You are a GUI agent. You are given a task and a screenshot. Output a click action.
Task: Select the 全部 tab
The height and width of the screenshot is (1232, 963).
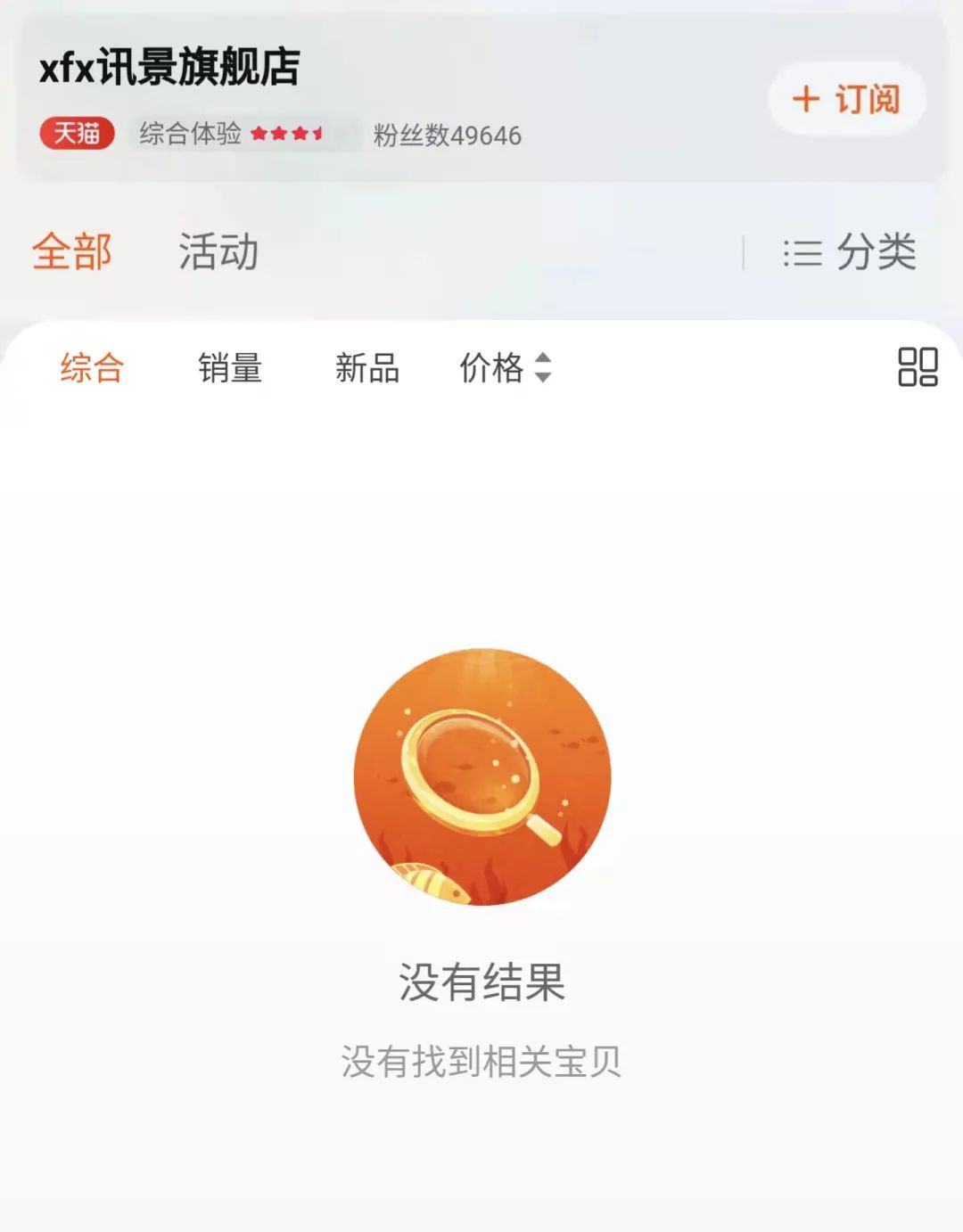click(72, 251)
